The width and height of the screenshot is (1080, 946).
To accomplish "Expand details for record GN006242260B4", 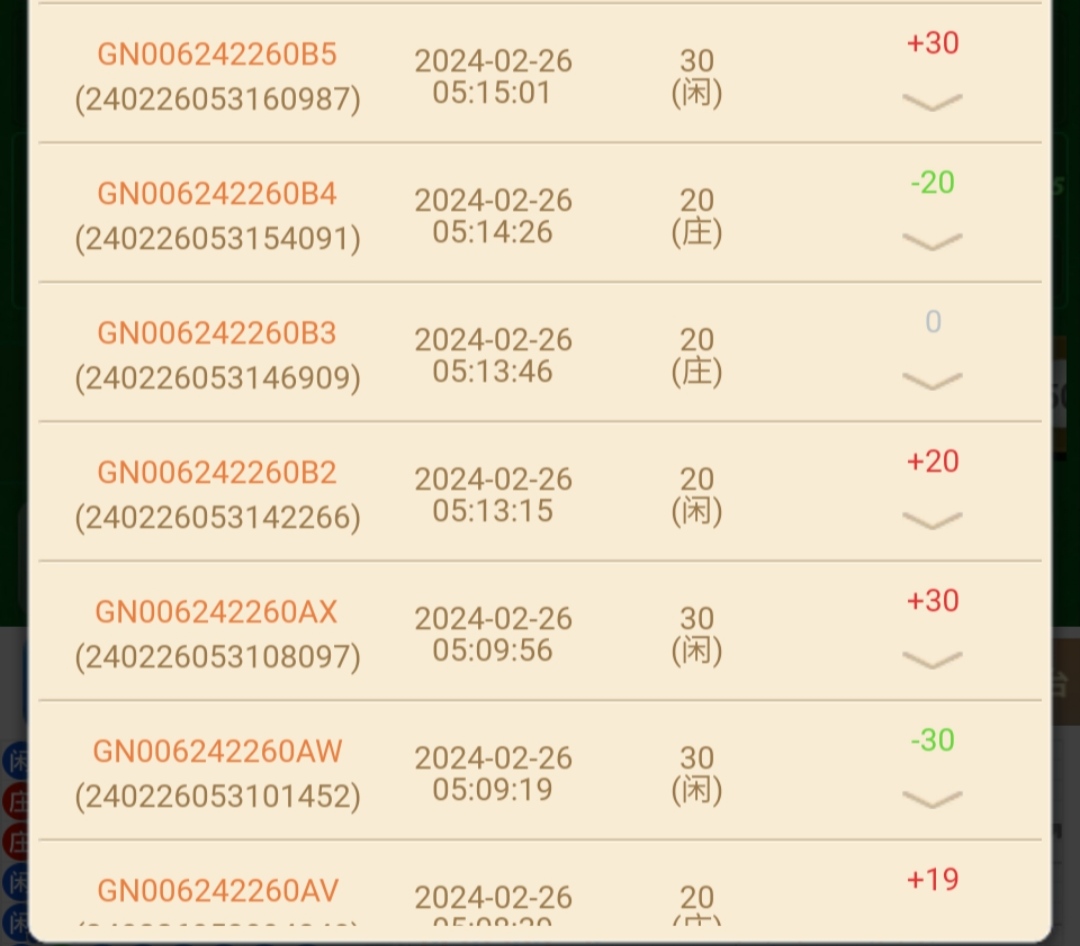I will [x=932, y=241].
